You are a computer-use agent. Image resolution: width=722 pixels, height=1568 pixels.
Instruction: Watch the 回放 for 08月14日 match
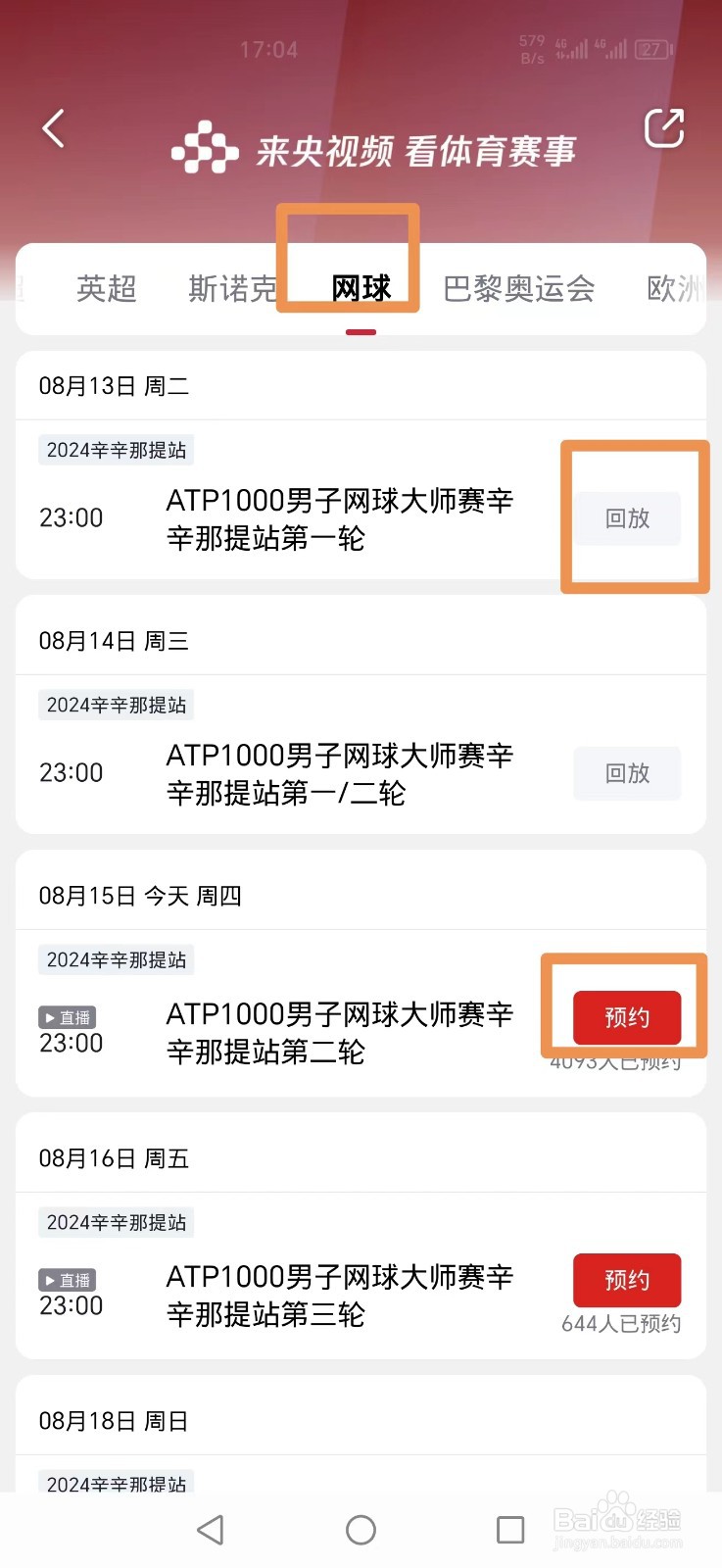click(627, 773)
